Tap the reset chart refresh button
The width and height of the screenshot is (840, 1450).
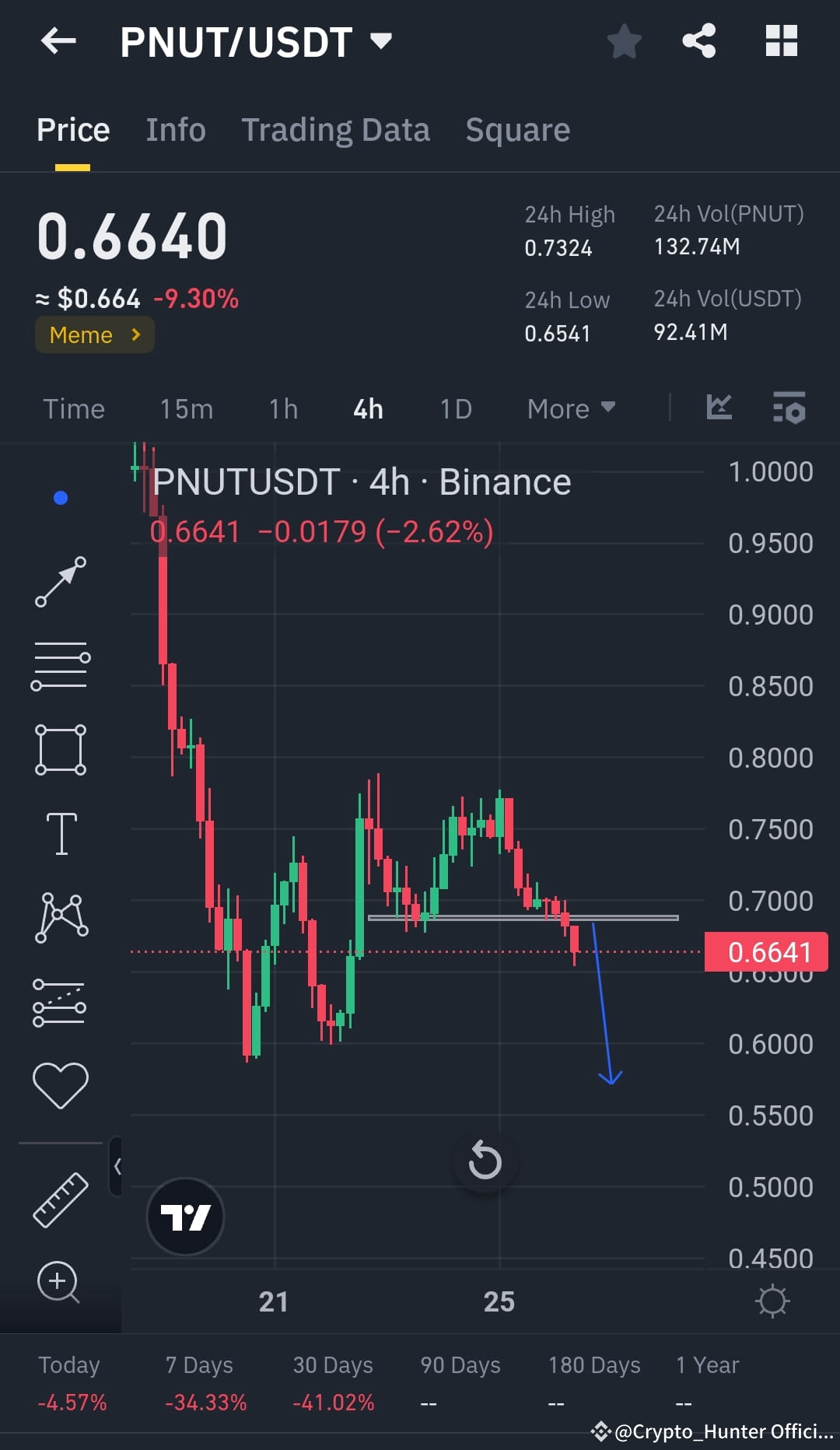tap(485, 1160)
